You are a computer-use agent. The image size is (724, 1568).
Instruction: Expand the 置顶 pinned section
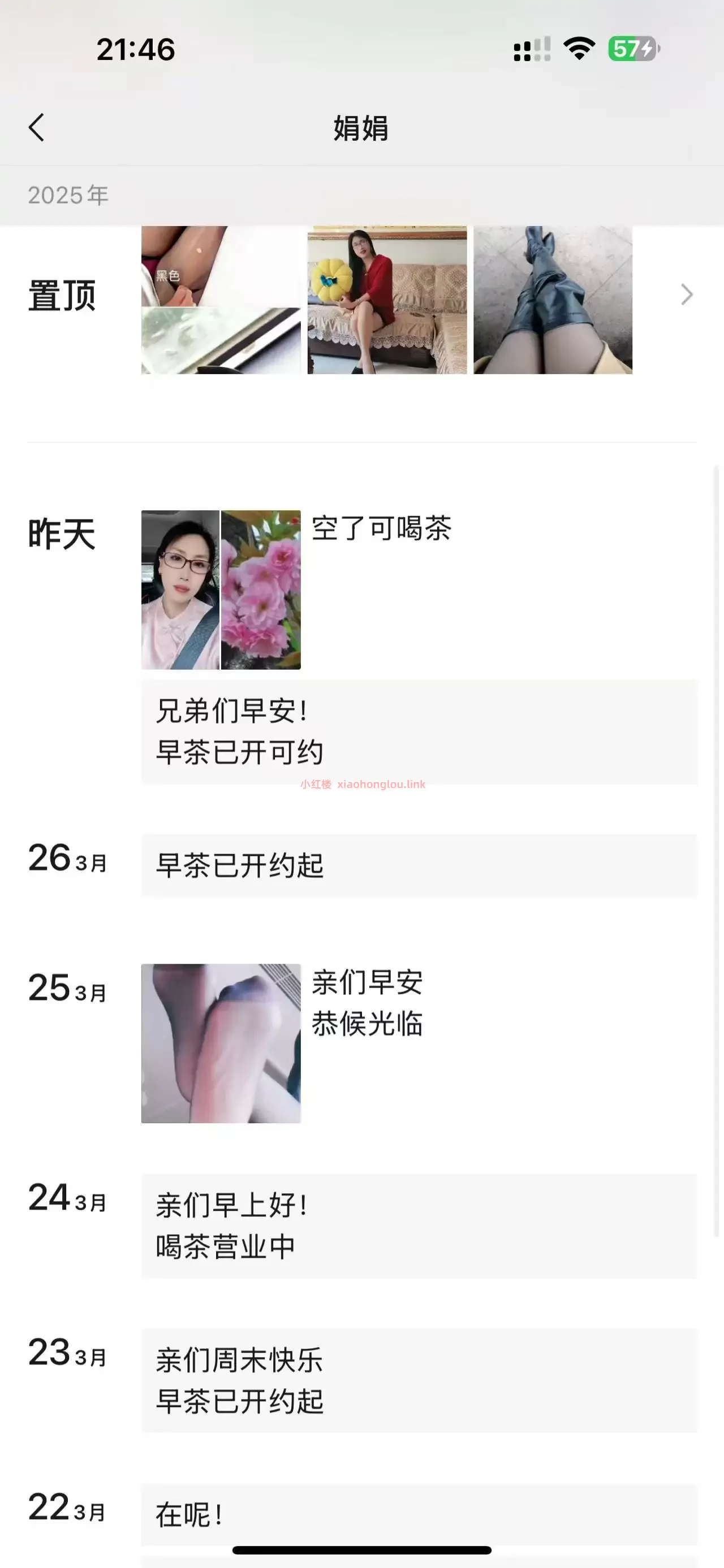pos(62,294)
